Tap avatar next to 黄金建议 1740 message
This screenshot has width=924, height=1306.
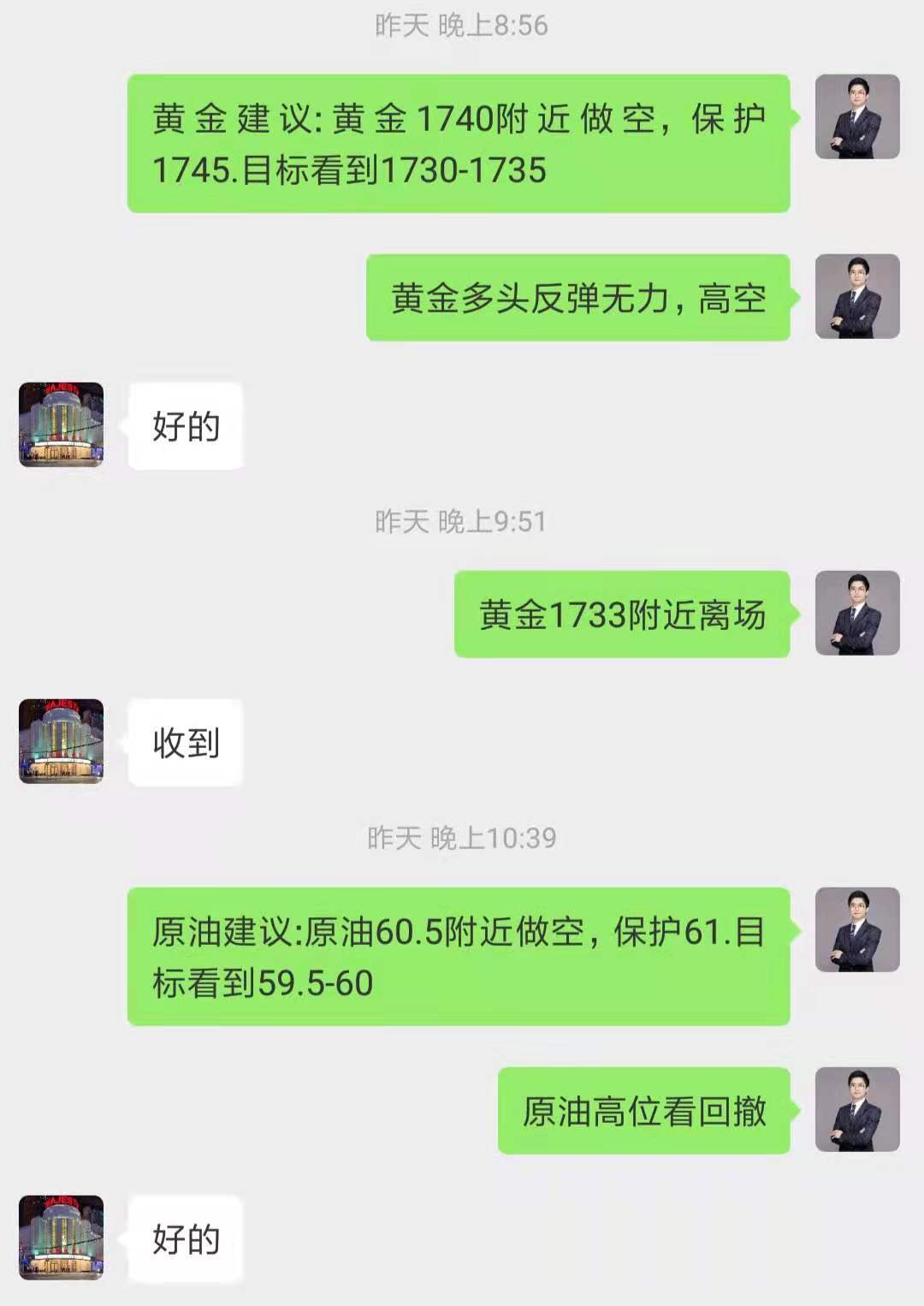tap(856, 116)
